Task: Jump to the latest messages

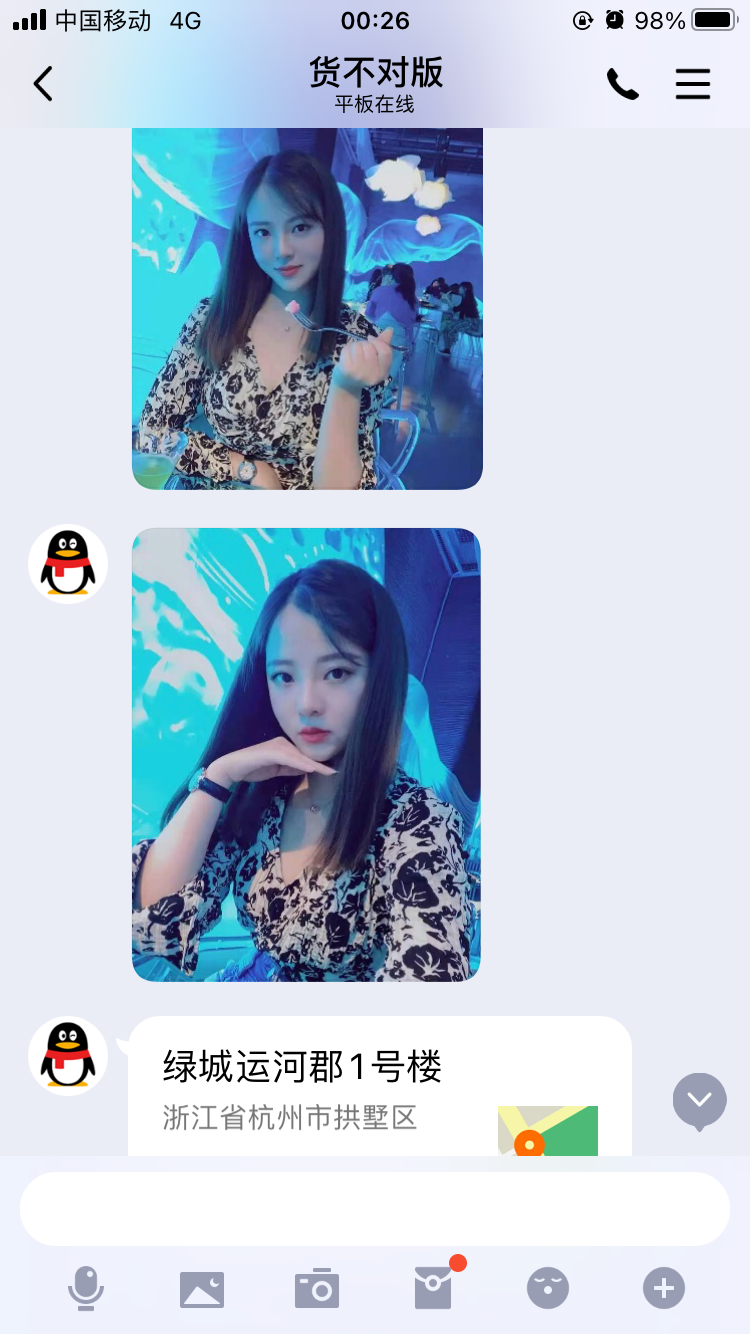Action: click(699, 1100)
